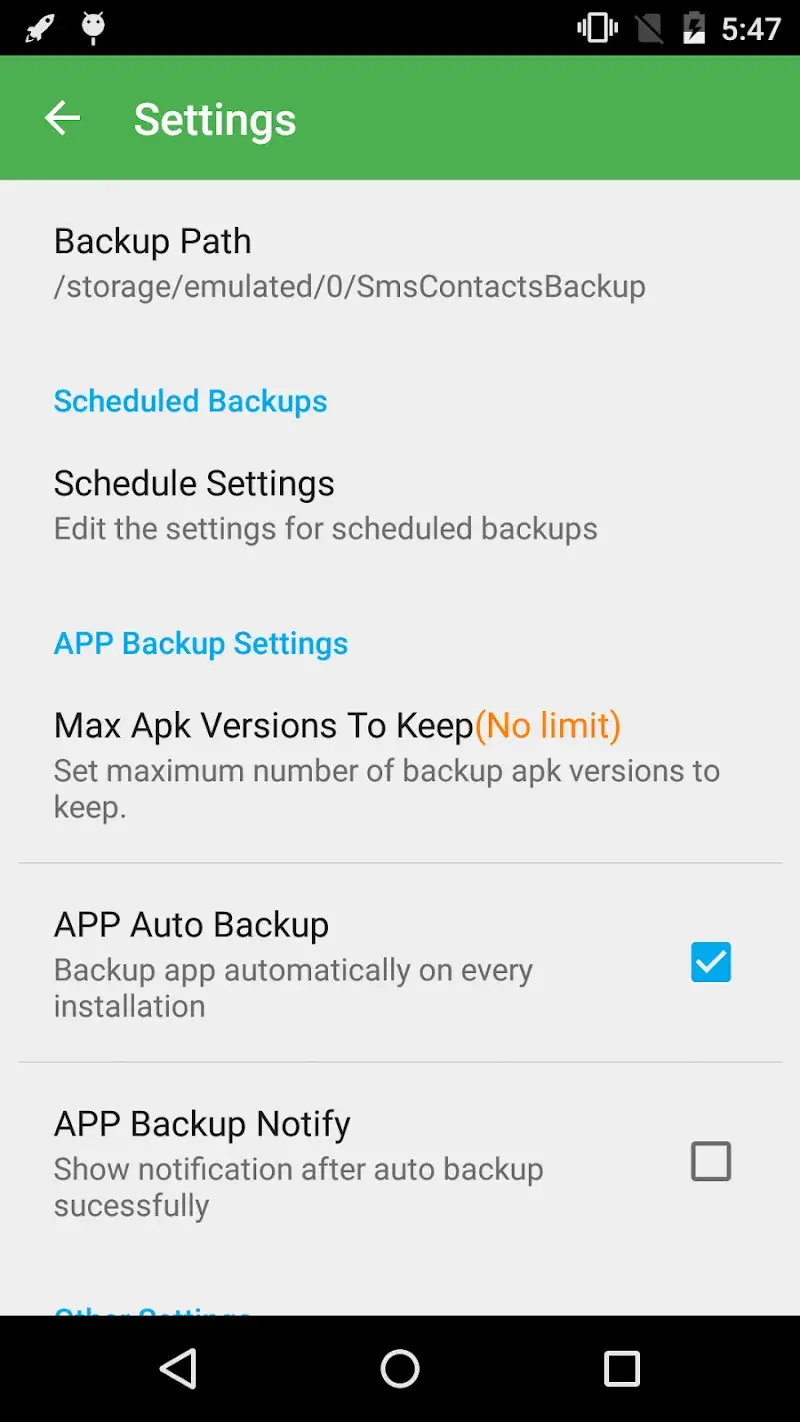
Task: Tap the system home button
Action: (x=400, y=1369)
